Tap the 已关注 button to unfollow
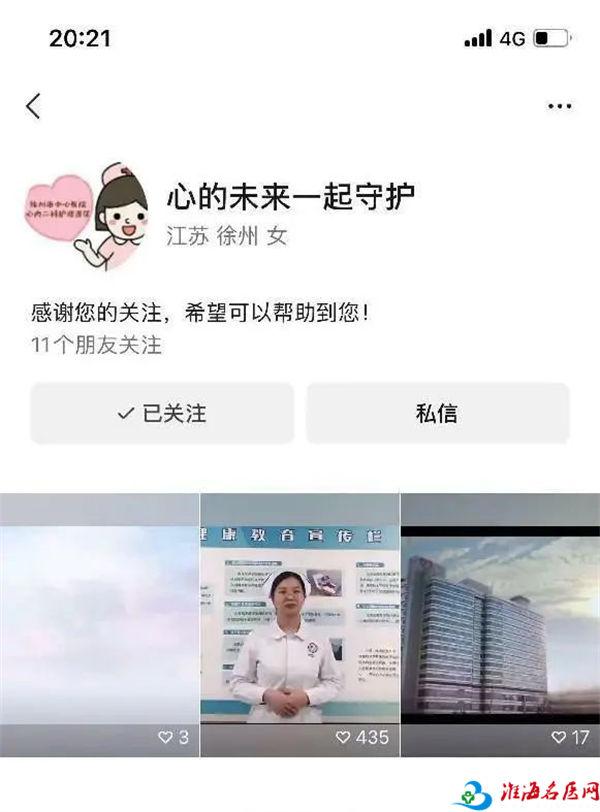The image size is (600, 812). pos(162,413)
